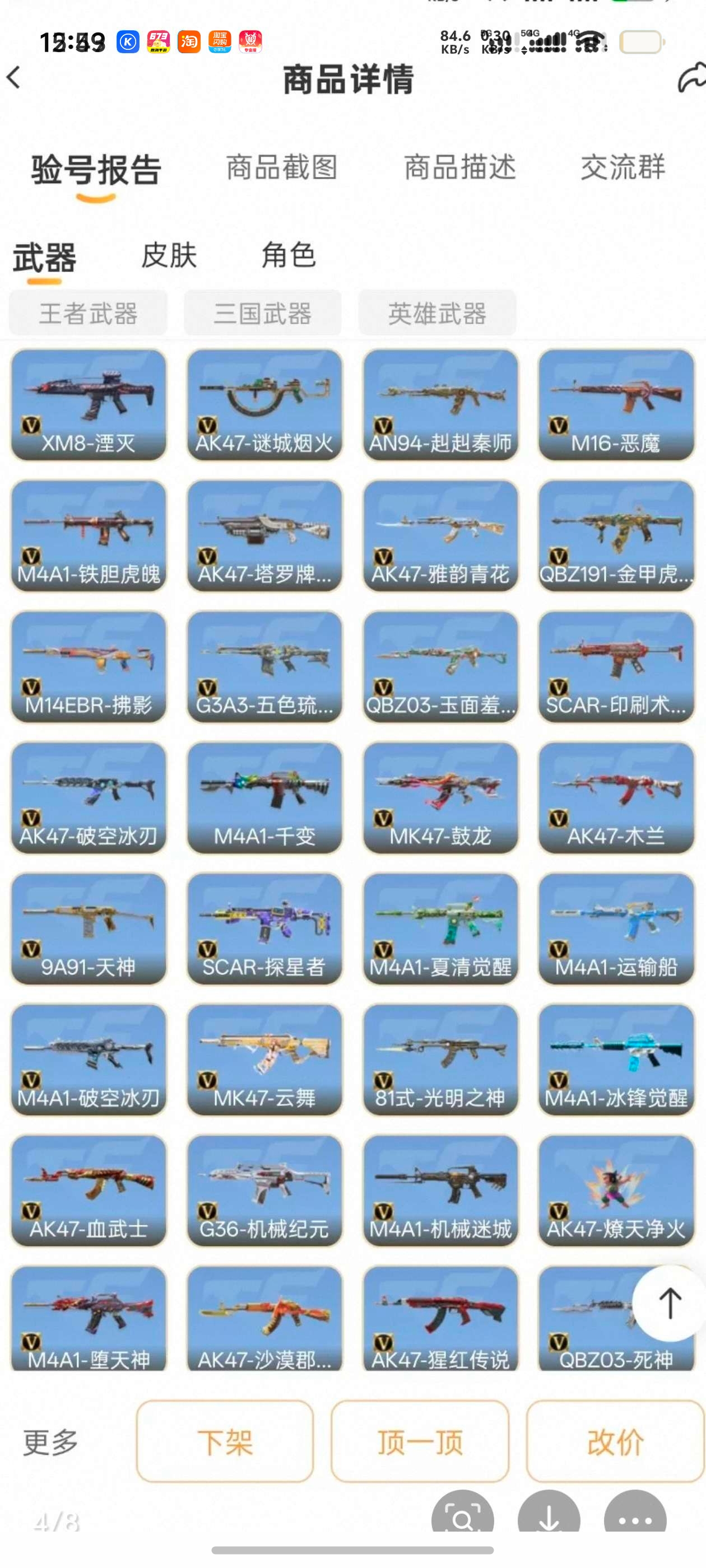Open the M4A1-千变 weapon tile
Viewport: 706px width, 1568px height.
coord(264,797)
